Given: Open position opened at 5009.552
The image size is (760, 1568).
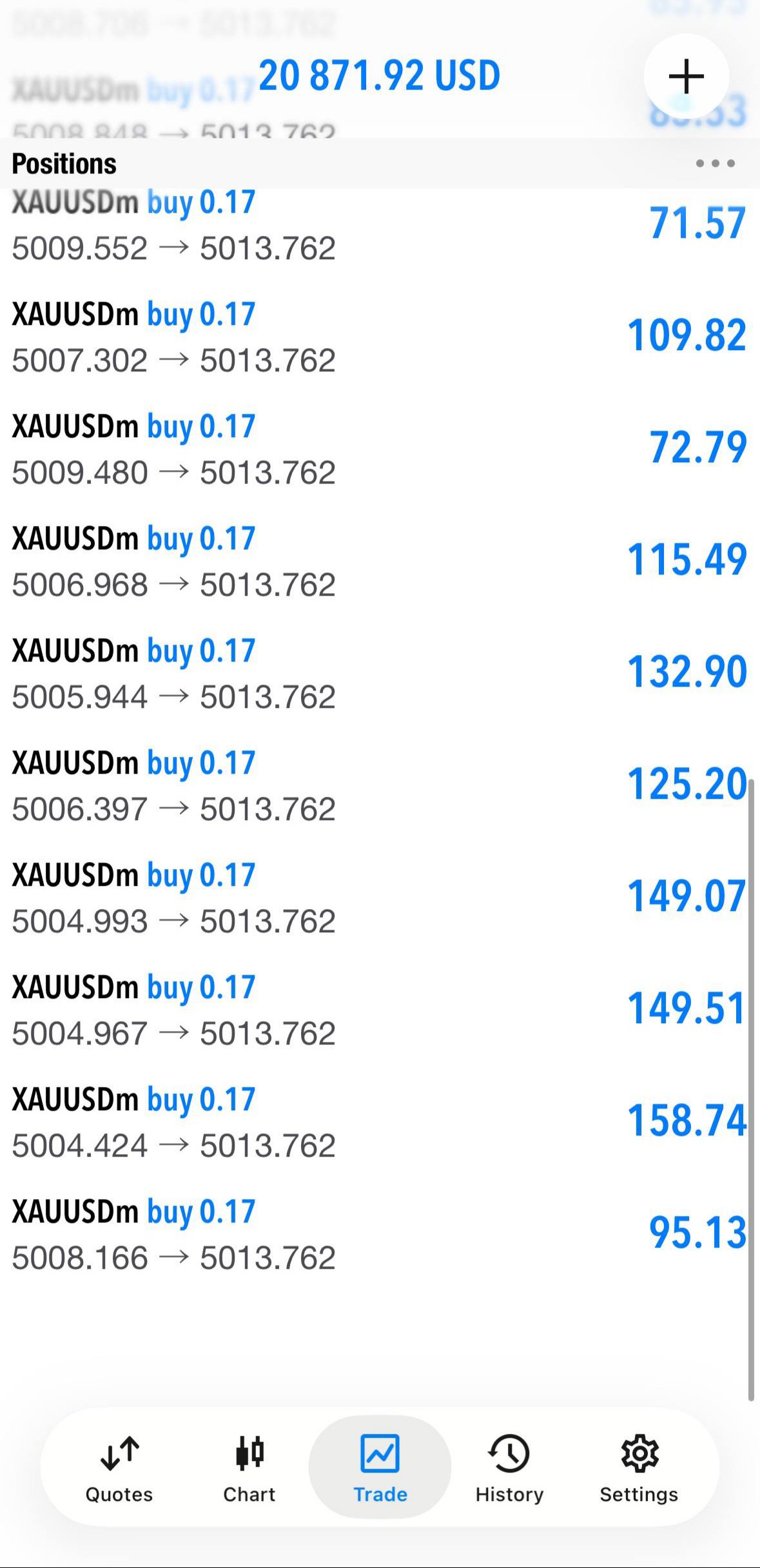Looking at the screenshot, I should click(380, 227).
